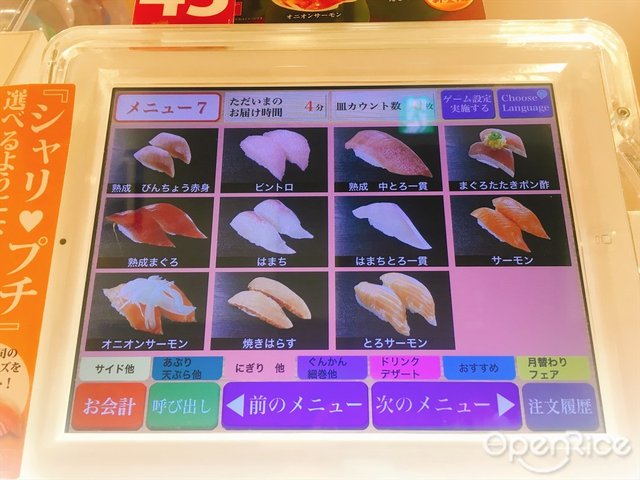Pick the 熟成まぐろ item
The width and height of the screenshot is (640, 480).
pos(156,231)
